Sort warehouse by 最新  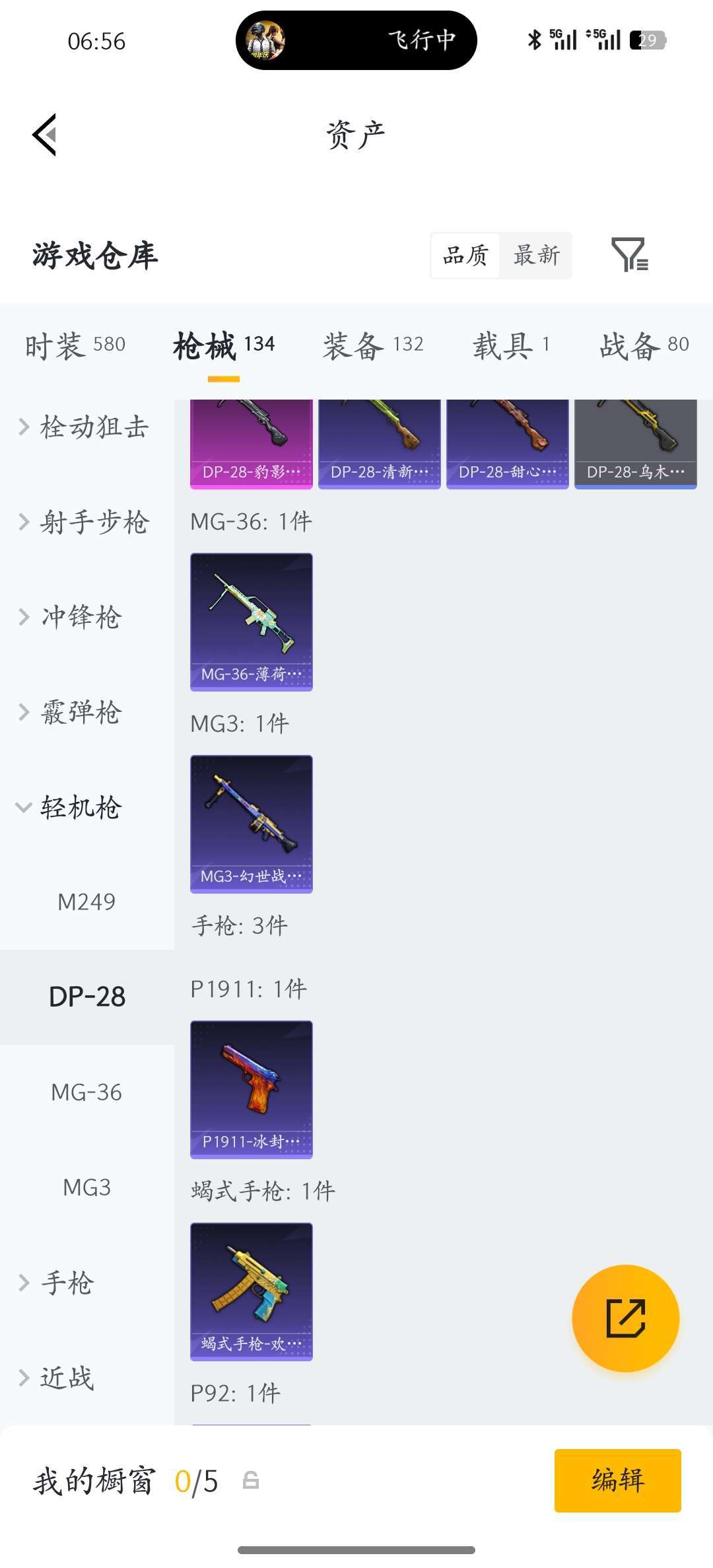coord(536,256)
